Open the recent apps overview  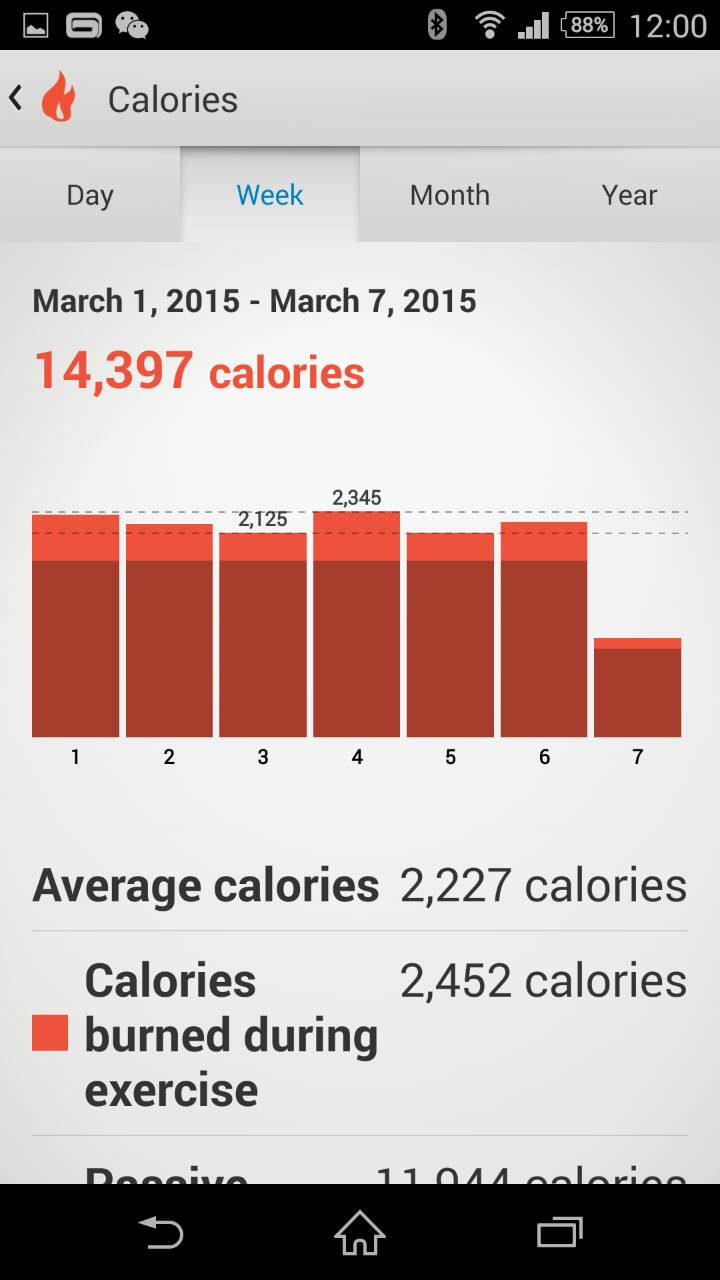[559, 1232]
